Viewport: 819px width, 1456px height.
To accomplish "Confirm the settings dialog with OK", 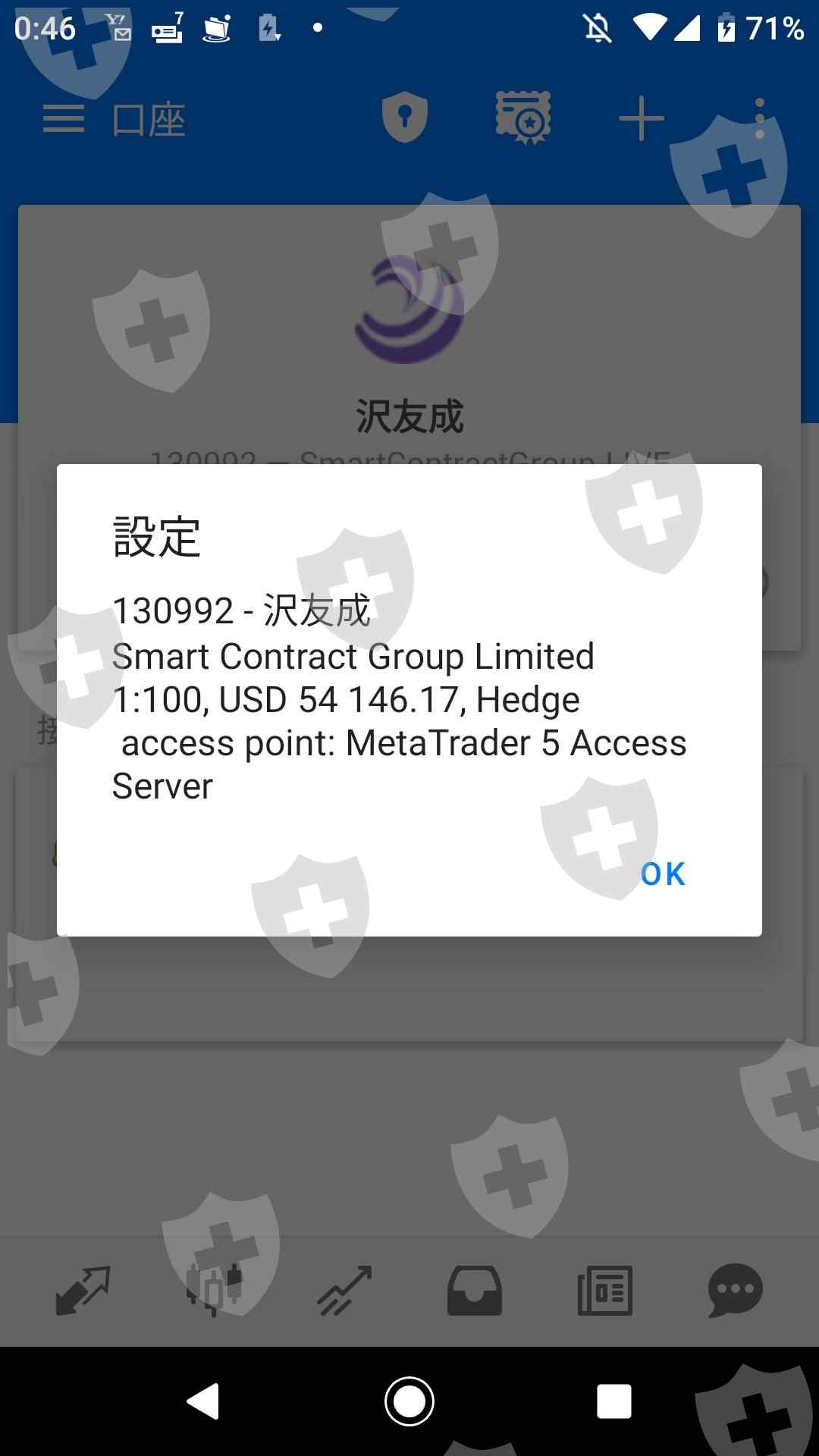I will click(x=663, y=874).
